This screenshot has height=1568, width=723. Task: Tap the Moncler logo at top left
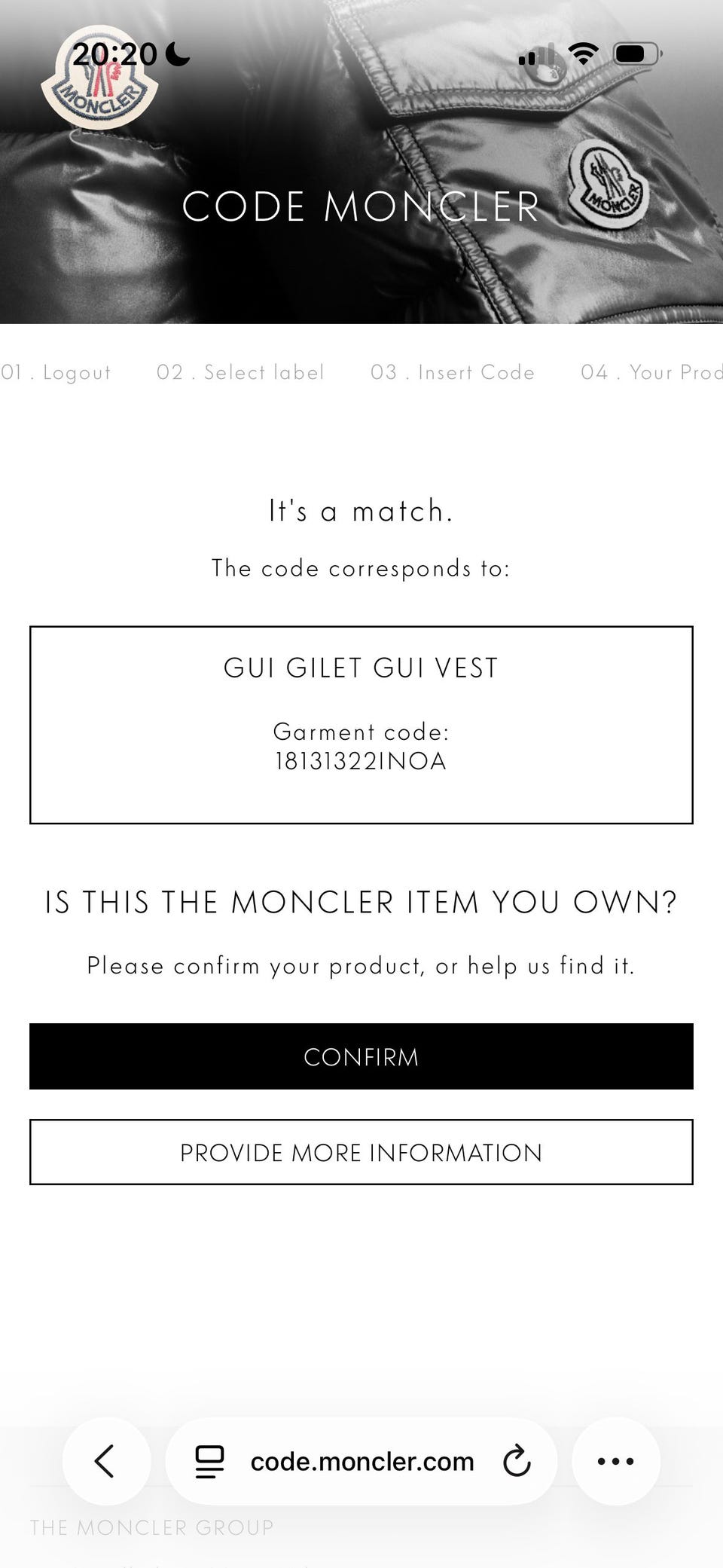pos(99,79)
